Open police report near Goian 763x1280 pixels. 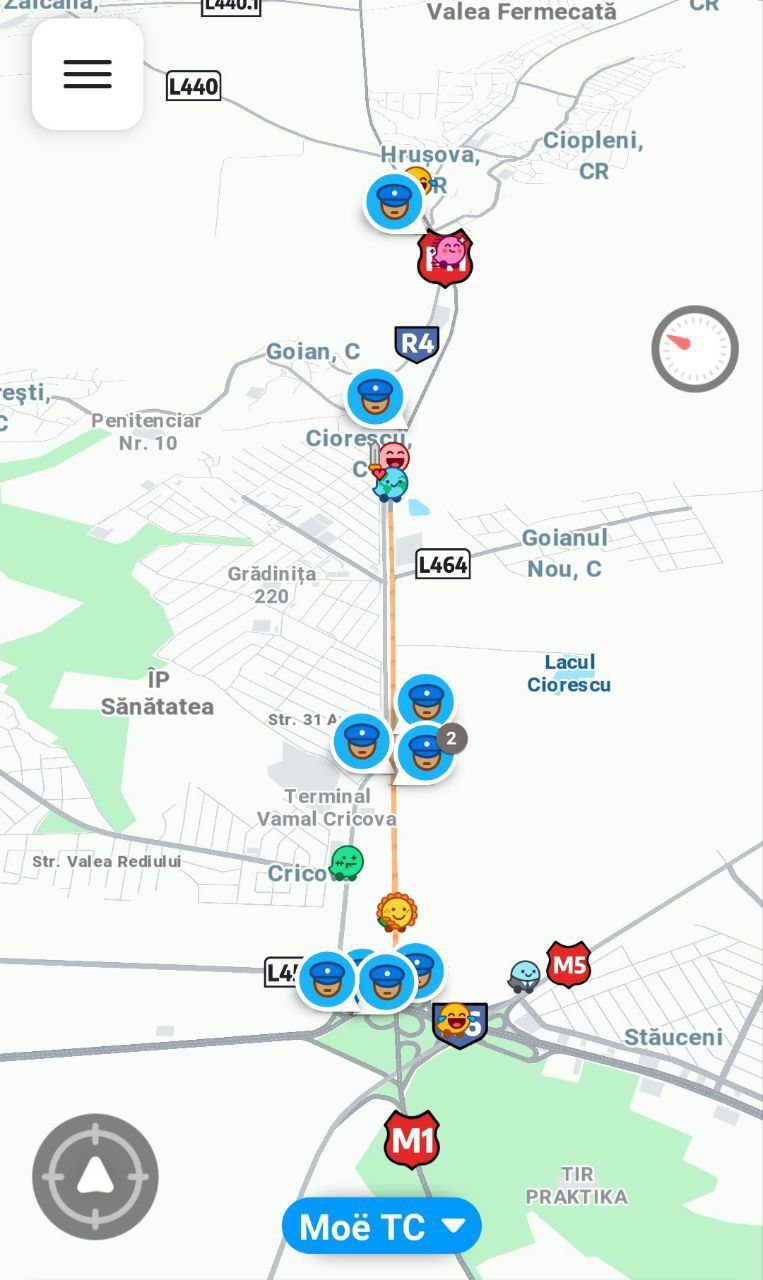[x=375, y=397]
